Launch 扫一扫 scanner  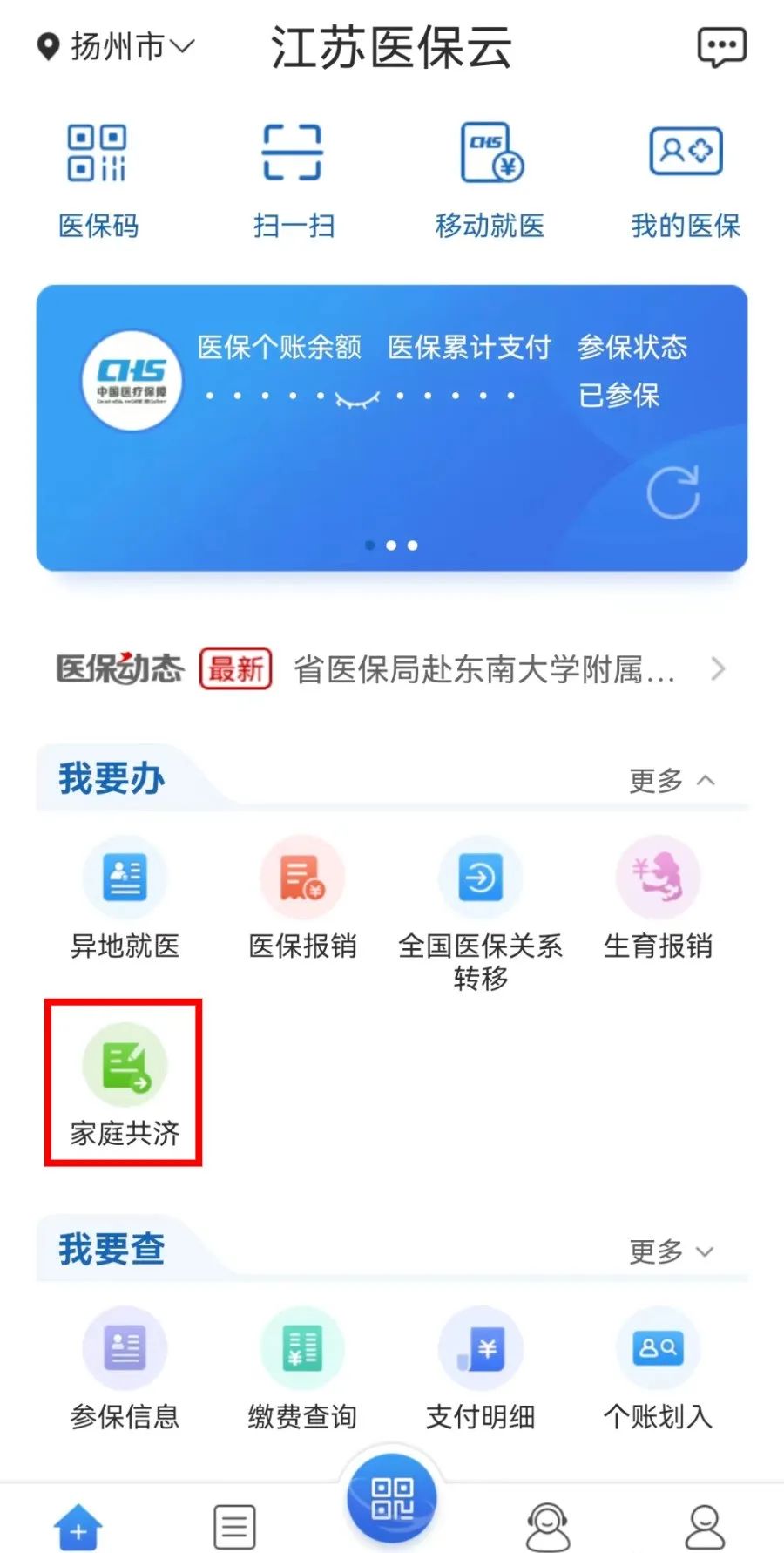(293, 180)
